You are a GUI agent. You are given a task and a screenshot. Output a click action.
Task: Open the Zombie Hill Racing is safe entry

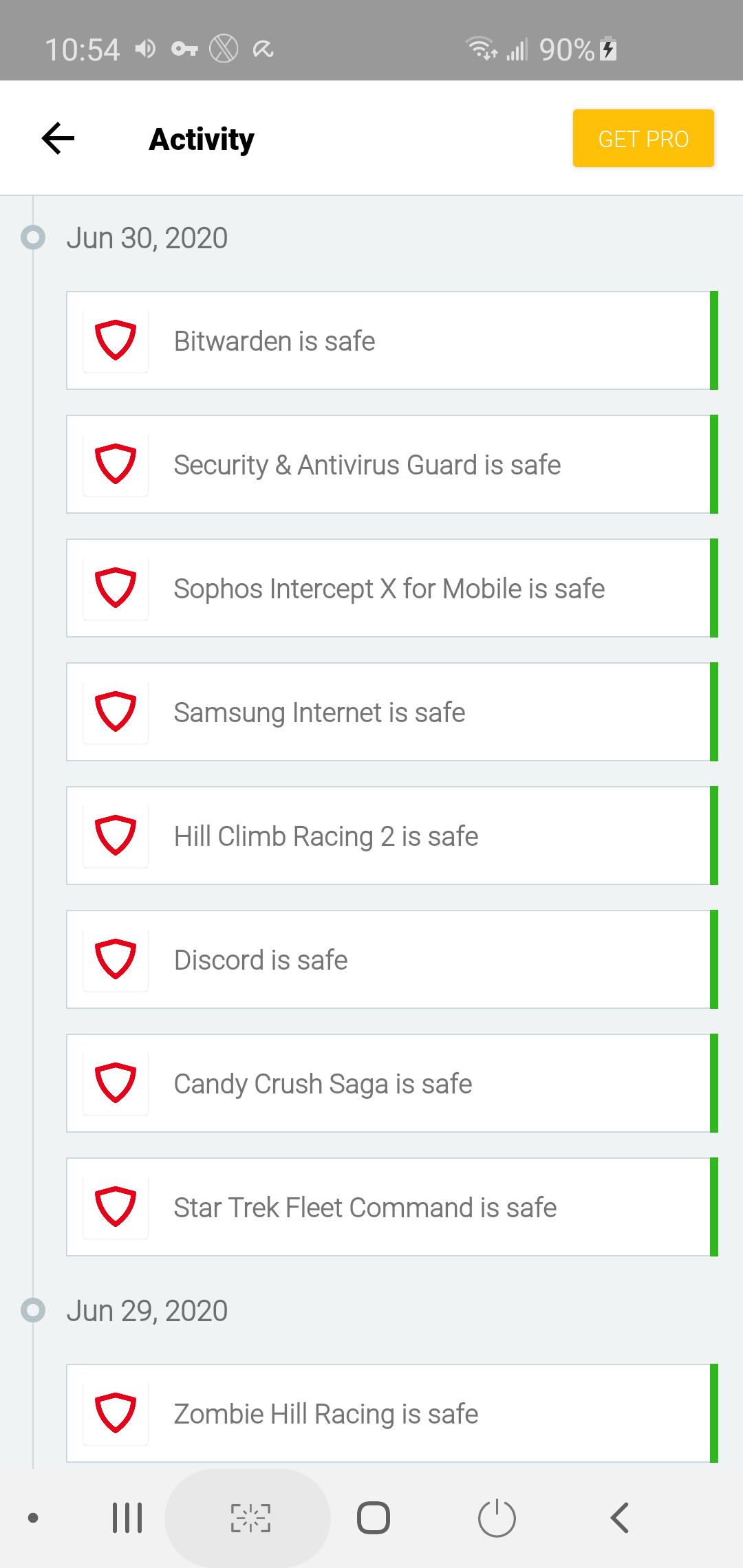[x=392, y=1413]
